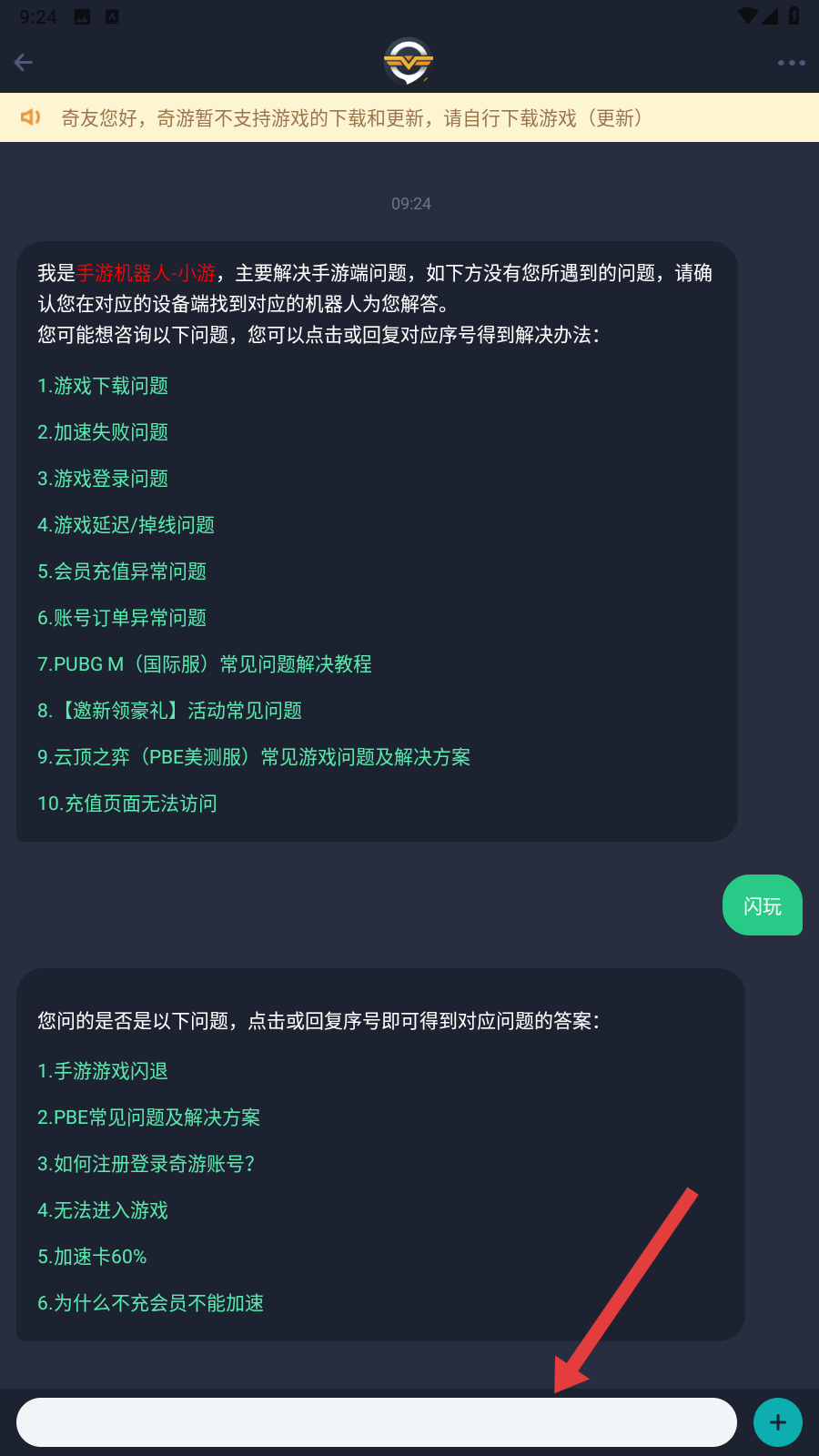Viewport: 819px width, 1456px height.
Task: Choose 10.充值页面无法访问 link
Action: coord(127,804)
